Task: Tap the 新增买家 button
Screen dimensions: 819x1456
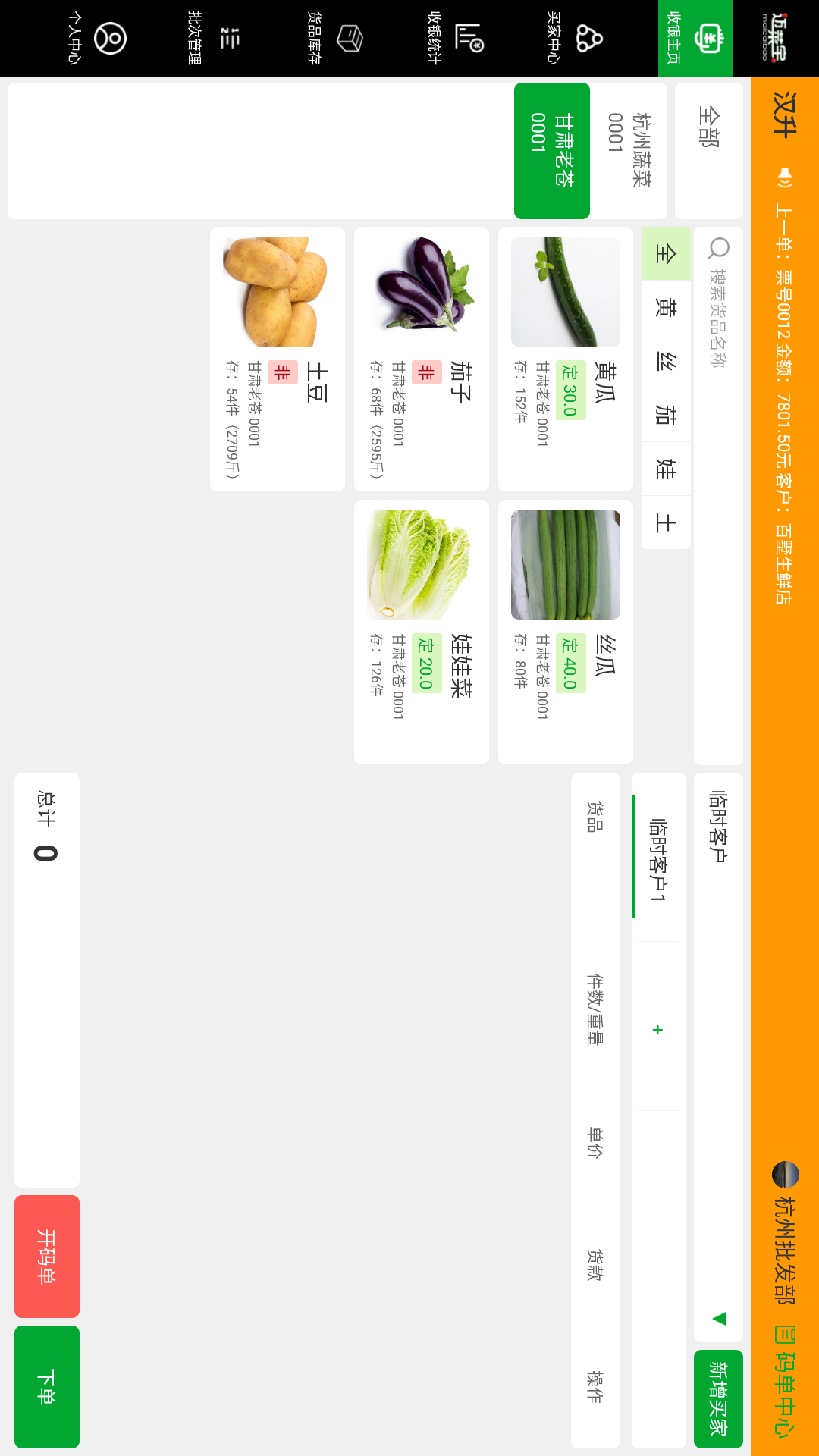Action: (718, 1398)
